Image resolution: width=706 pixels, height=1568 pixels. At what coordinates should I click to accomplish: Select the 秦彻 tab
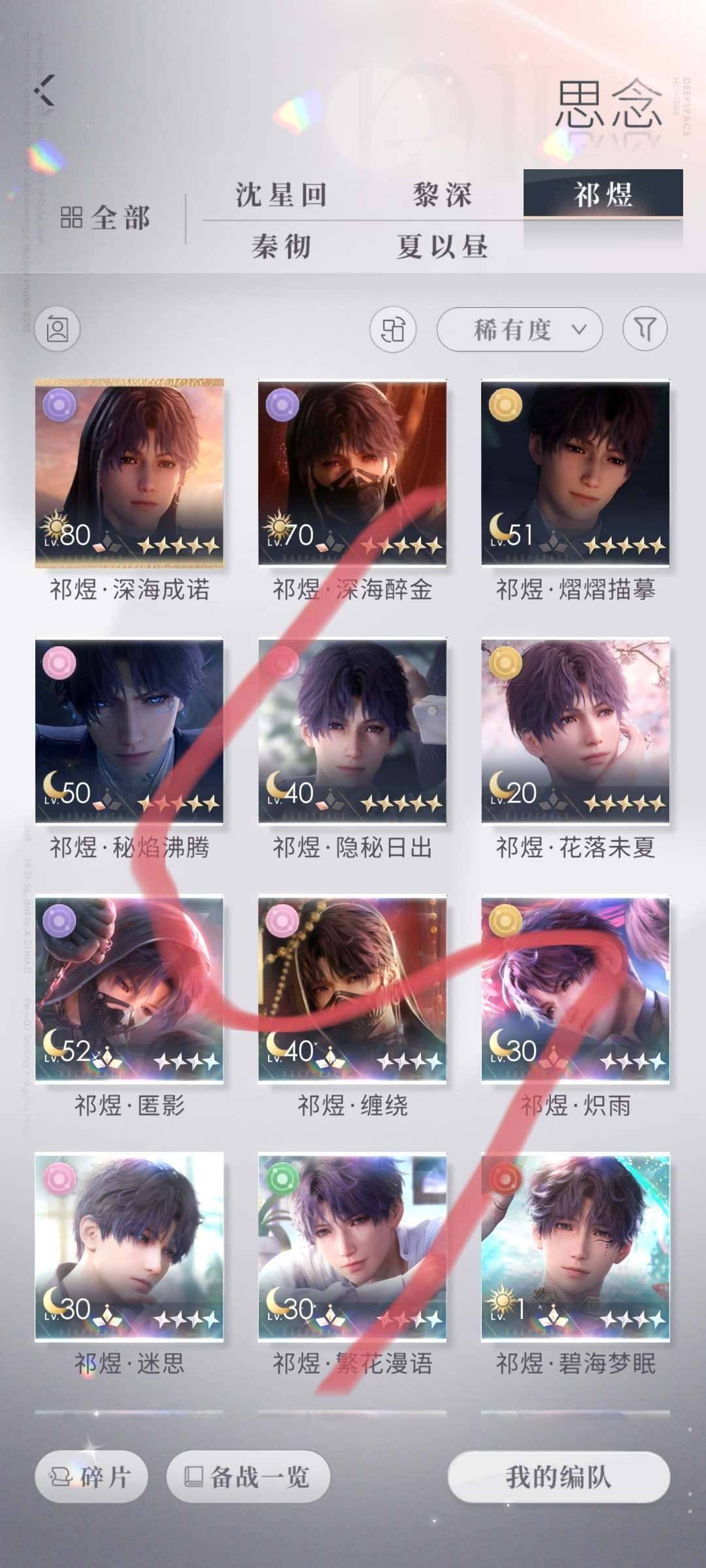coord(281,247)
